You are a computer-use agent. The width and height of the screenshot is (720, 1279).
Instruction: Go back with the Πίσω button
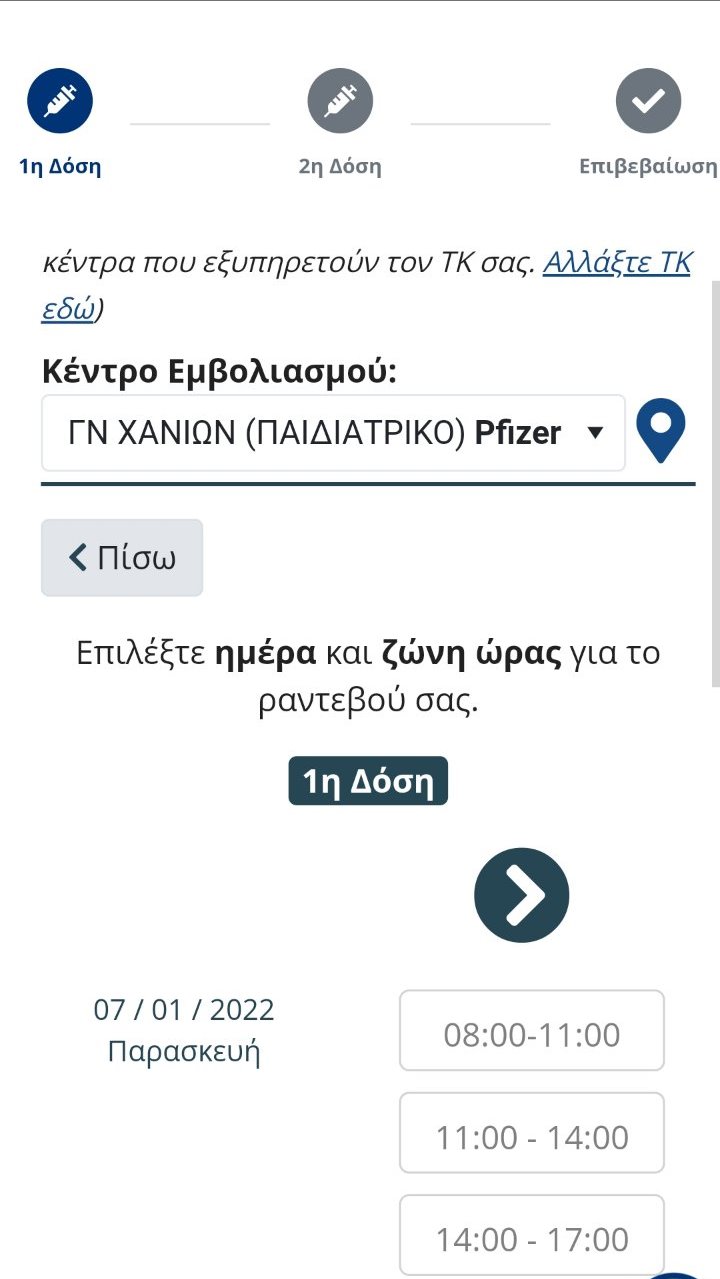tap(122, 558)
